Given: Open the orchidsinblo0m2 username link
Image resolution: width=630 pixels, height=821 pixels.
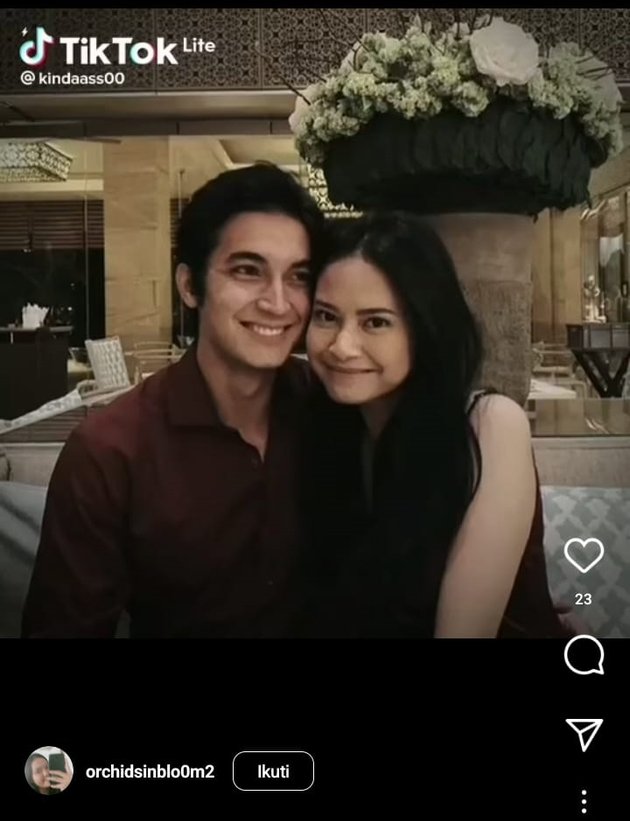Looking at the screenshot, I should pos(150,771).
